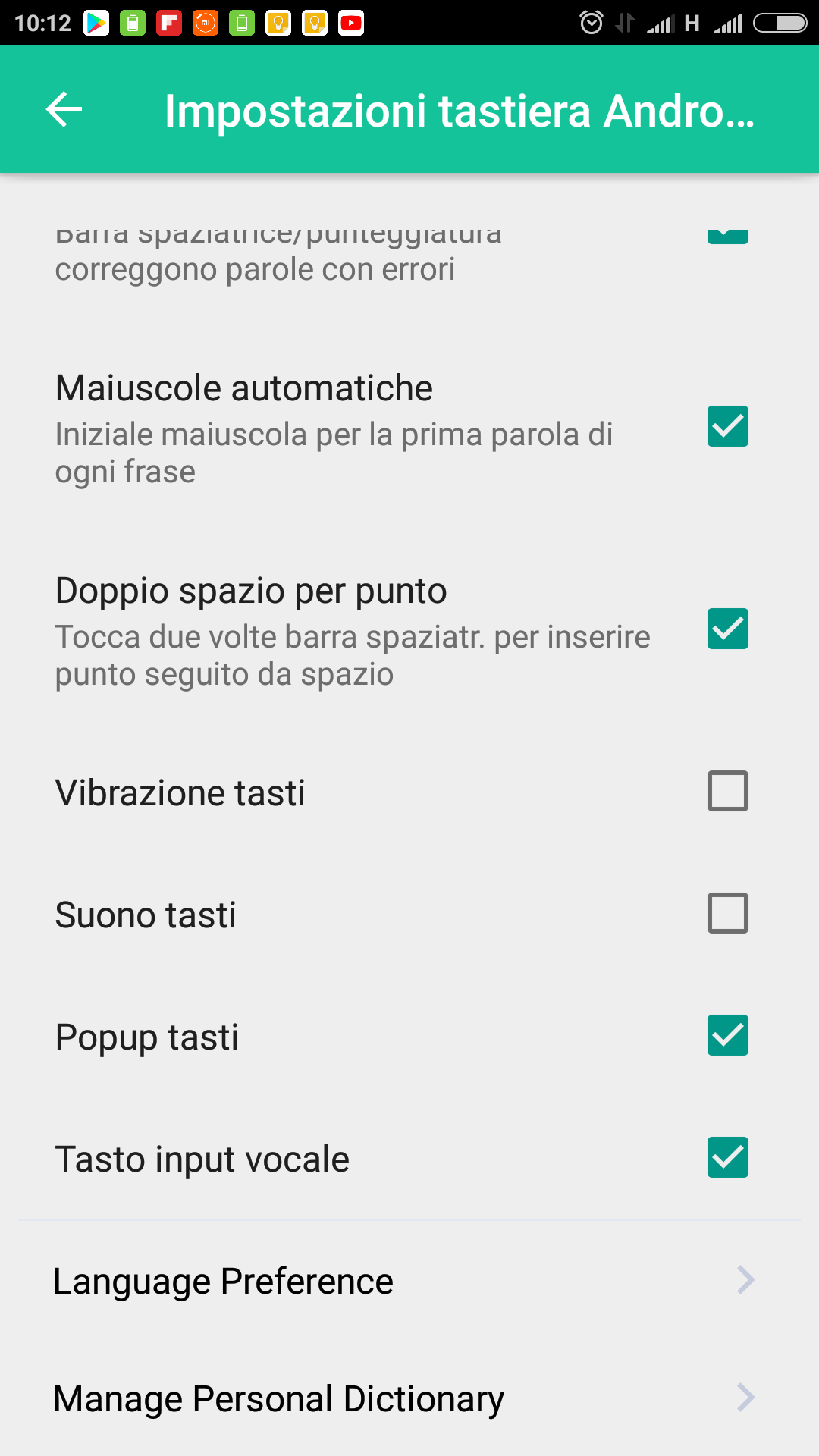Uncheck Maiuscole automatiche checkbox
The width and height of the screenshot is (819, 1456).
pyautogui.click(x=727, y=426)
